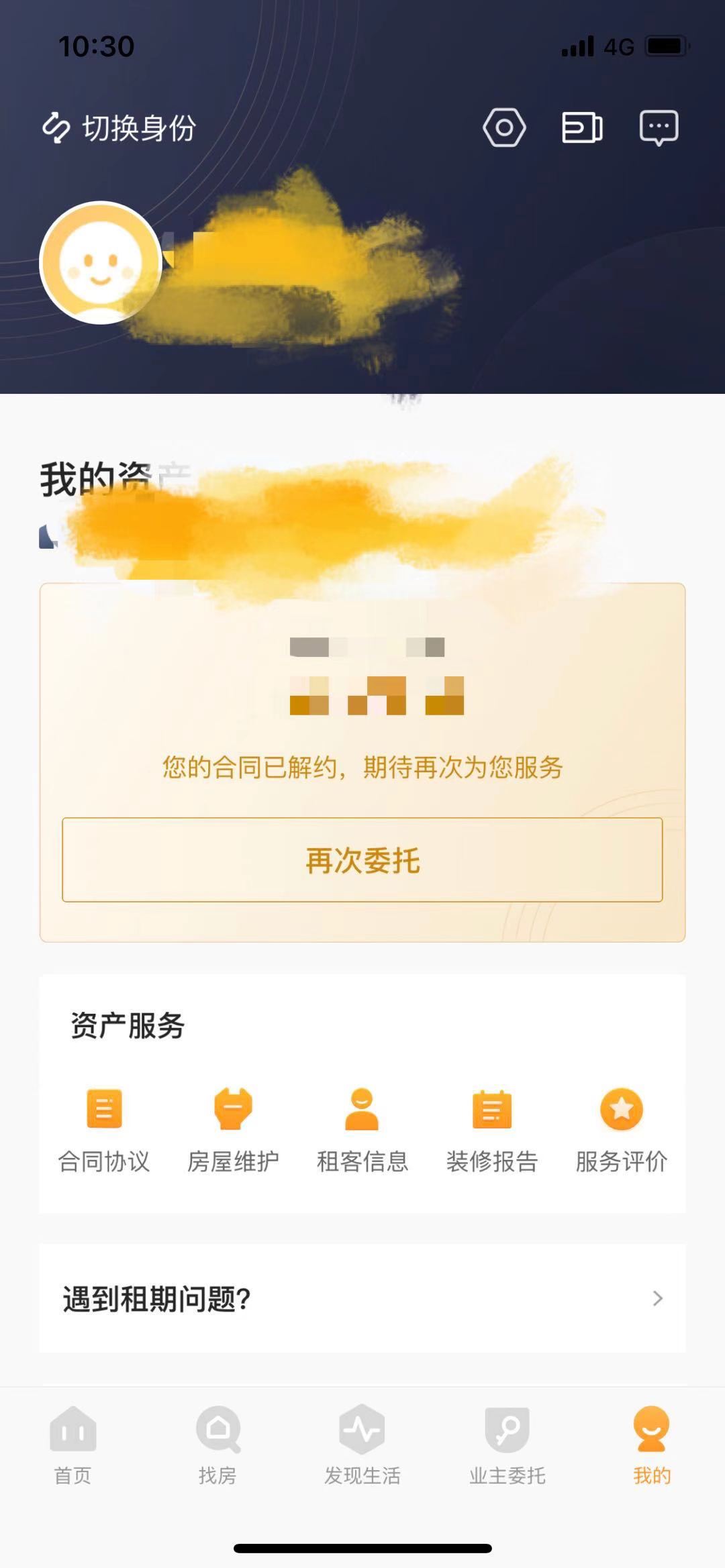Switch to the 发现生活 tab
Viewport: 725px width, 1568px height.
[362, 1446]
